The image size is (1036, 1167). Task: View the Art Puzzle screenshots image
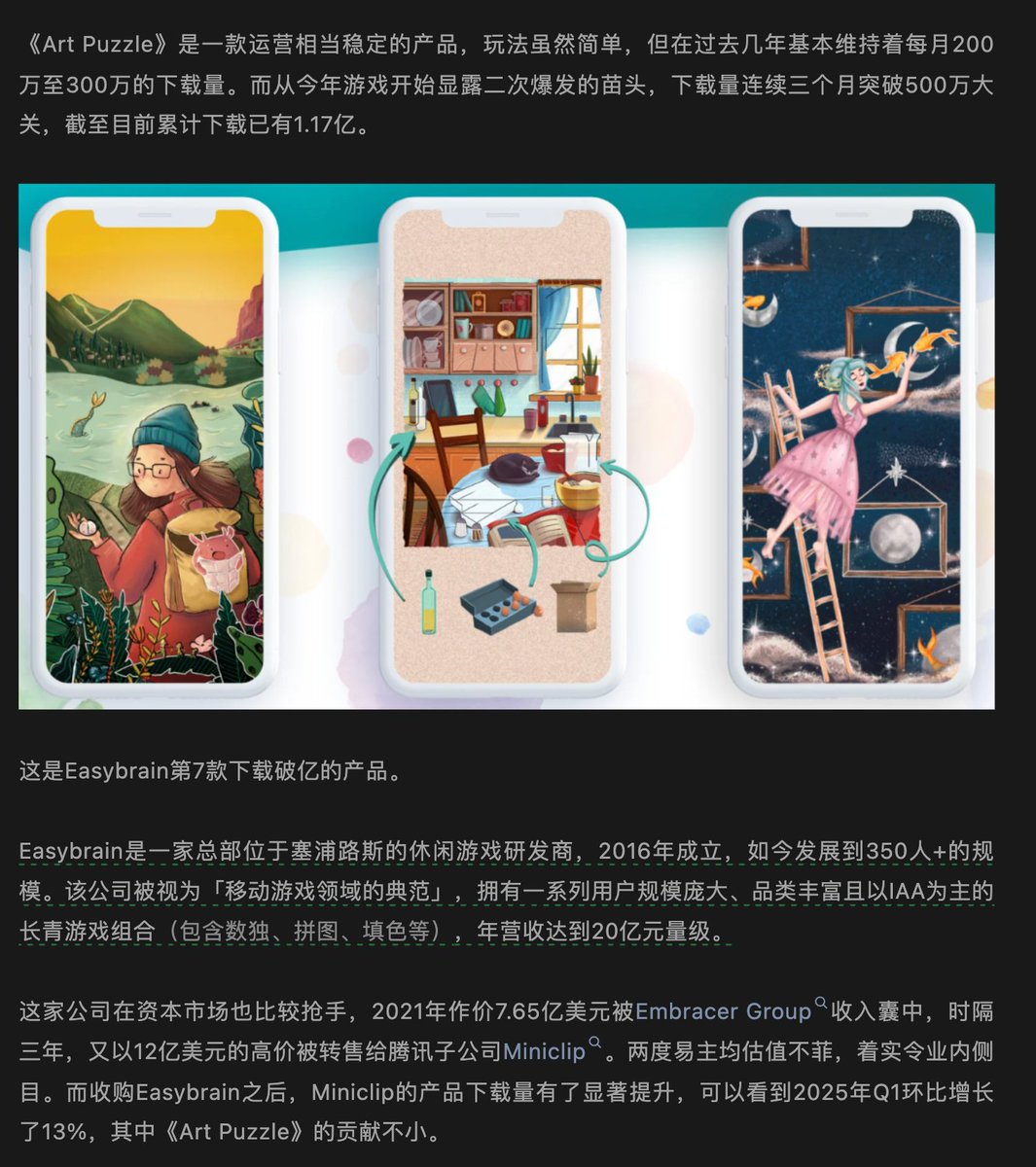tap(506, 446)
